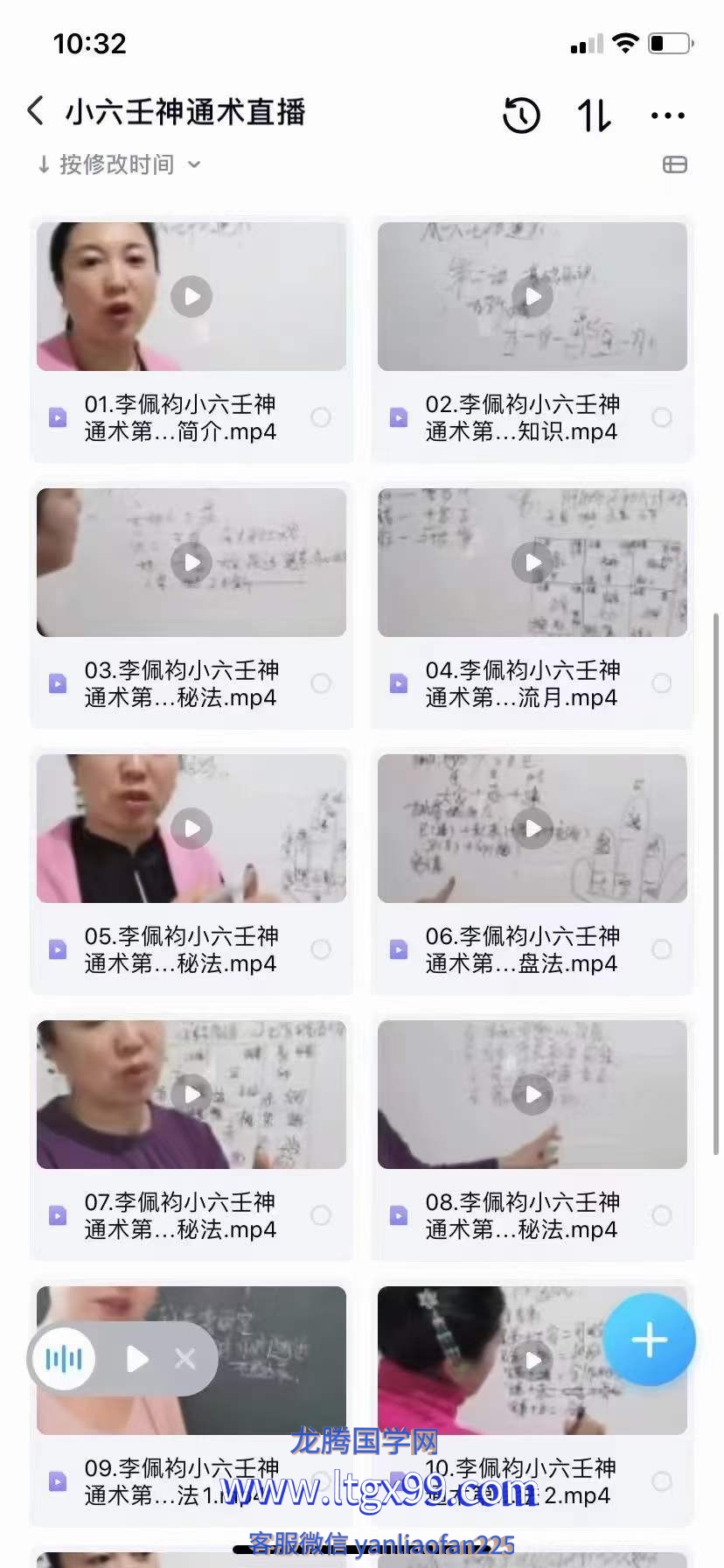724x1568 pixels.
Task: Play video 03 ending in 秘法.mp4
Action: click(191, 563)
